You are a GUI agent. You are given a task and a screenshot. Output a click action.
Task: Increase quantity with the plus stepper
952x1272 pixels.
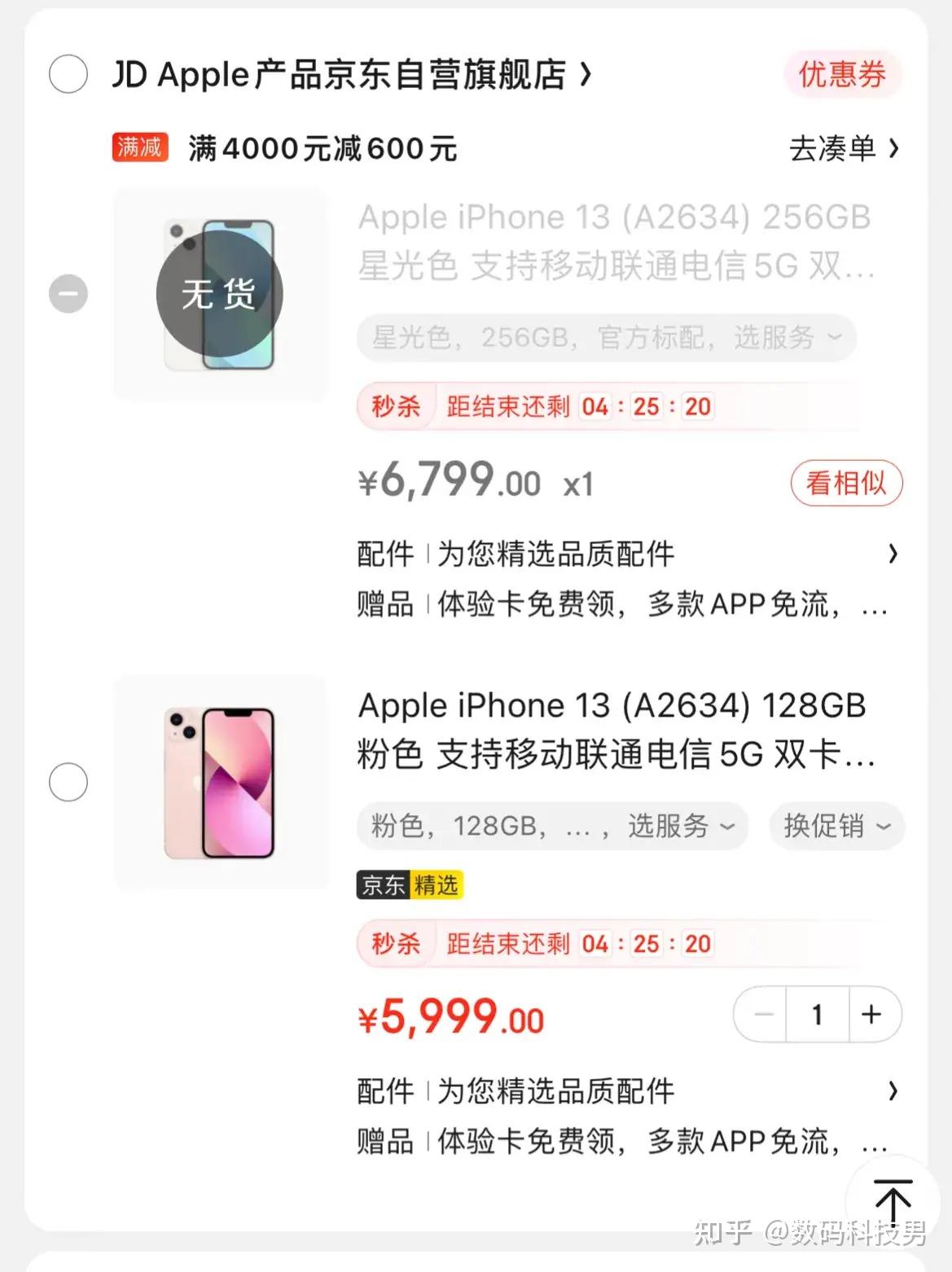click(x=871, y=1015)
